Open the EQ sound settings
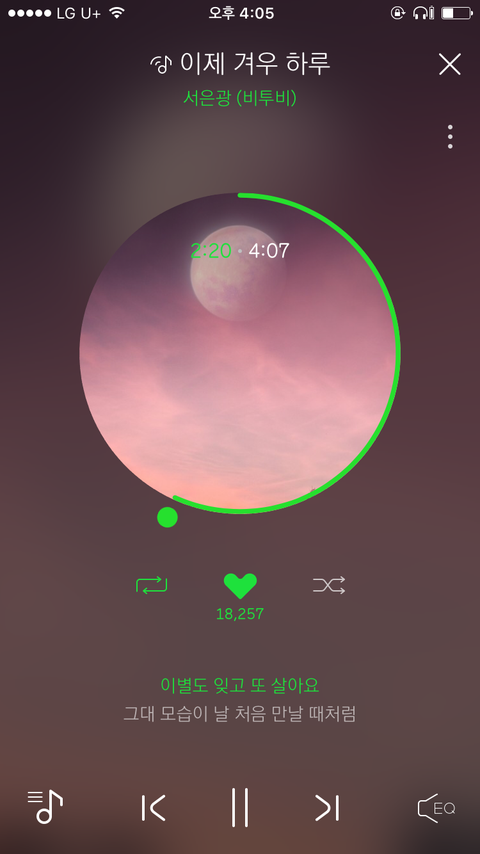The image size is (480, 854). click(x=436, y=808)
